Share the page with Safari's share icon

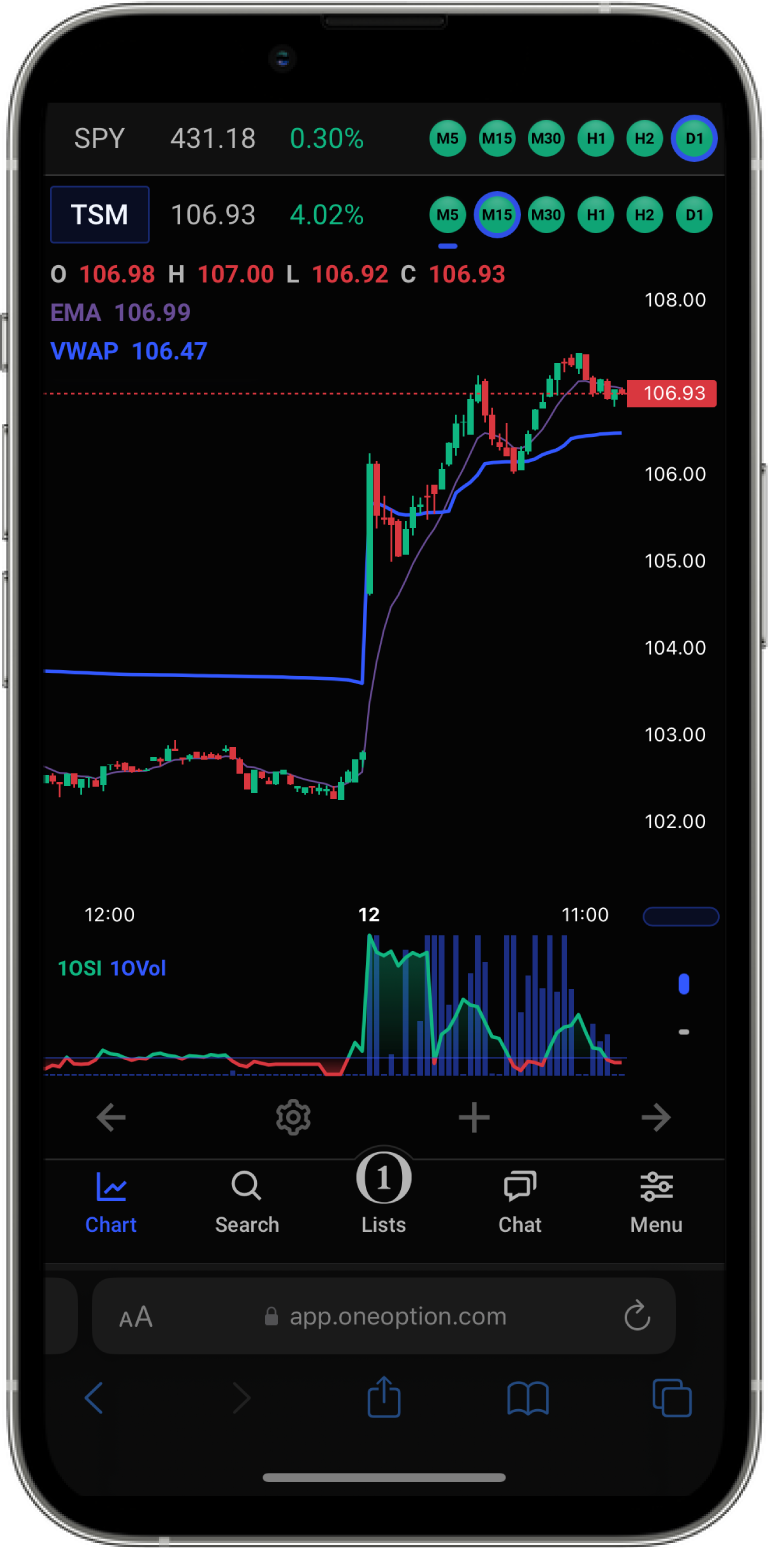click(384, 1398)
